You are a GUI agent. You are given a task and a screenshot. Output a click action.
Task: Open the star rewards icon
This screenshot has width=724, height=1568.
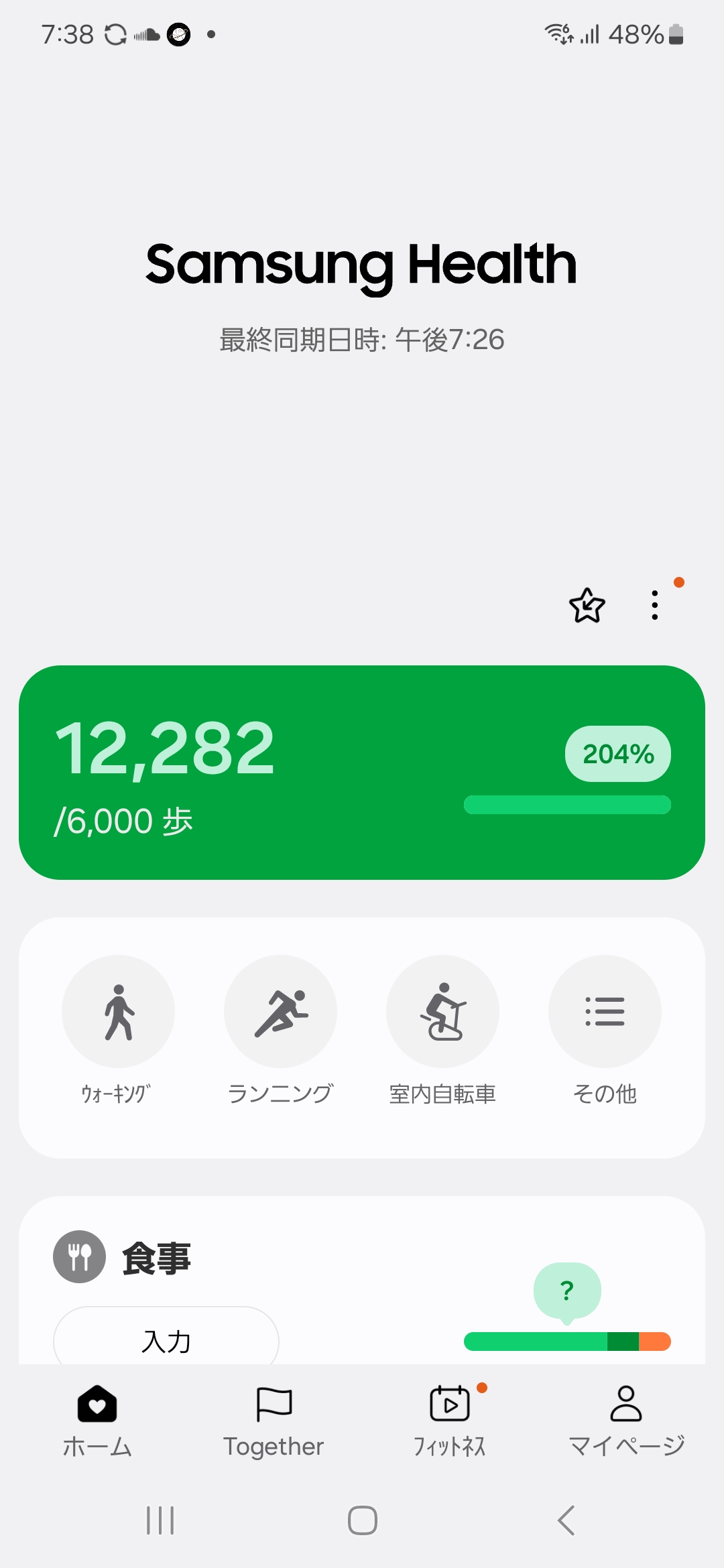pos(587,605)
